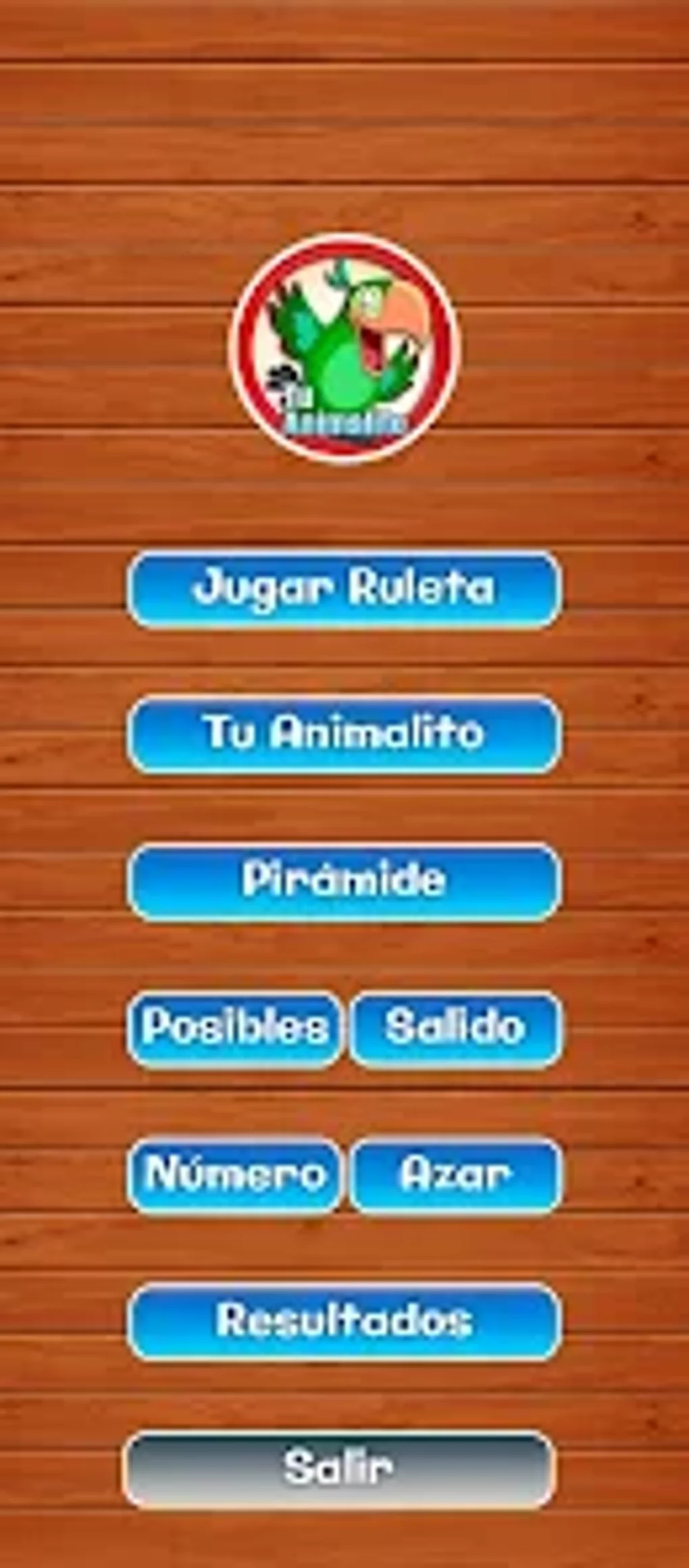Open the Tu Animalito option
The image size is (689, 1568).
coord(344,734)
